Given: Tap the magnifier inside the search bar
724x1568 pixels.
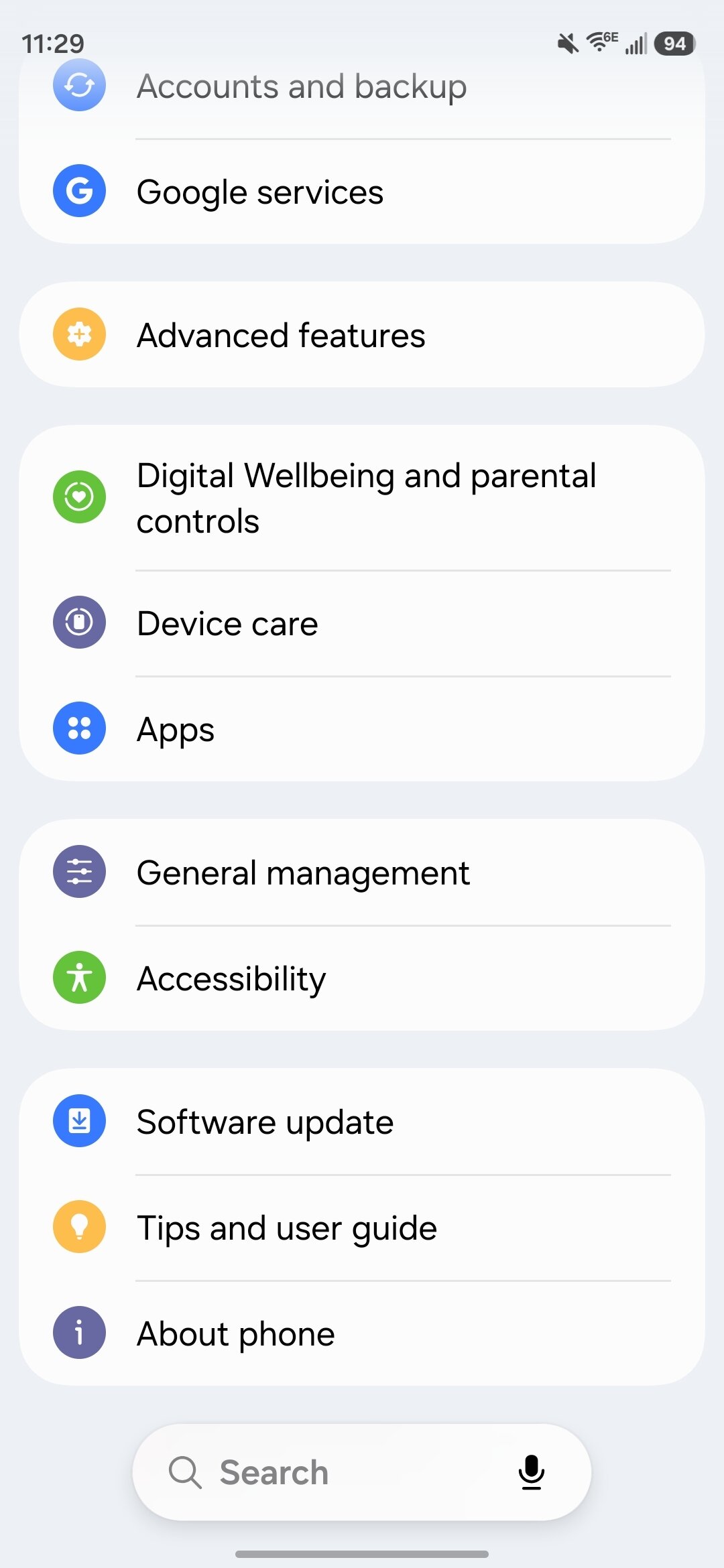Looking at the screenshot, I should 184,1472.
